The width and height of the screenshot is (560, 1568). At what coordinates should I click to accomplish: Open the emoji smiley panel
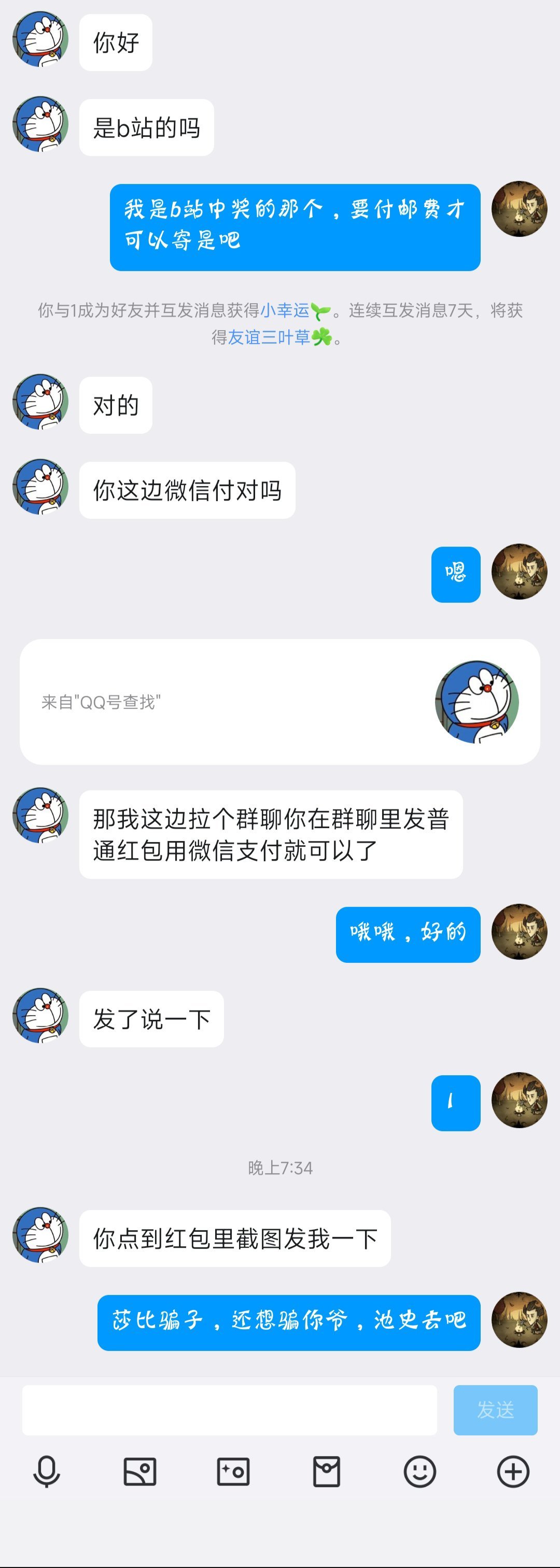420,1472
